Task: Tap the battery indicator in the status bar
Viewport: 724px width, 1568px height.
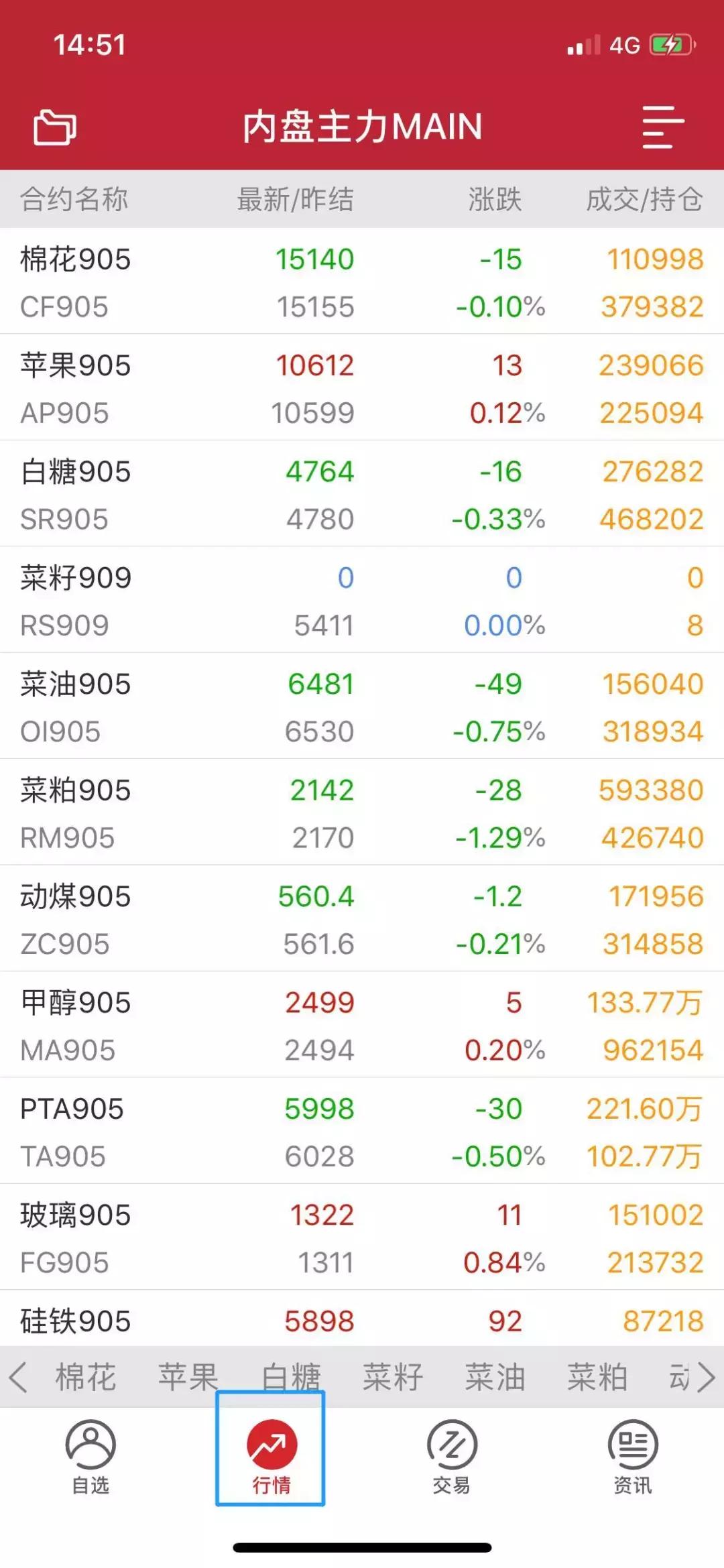Action: pyautogui.click(x=668, y=44)
